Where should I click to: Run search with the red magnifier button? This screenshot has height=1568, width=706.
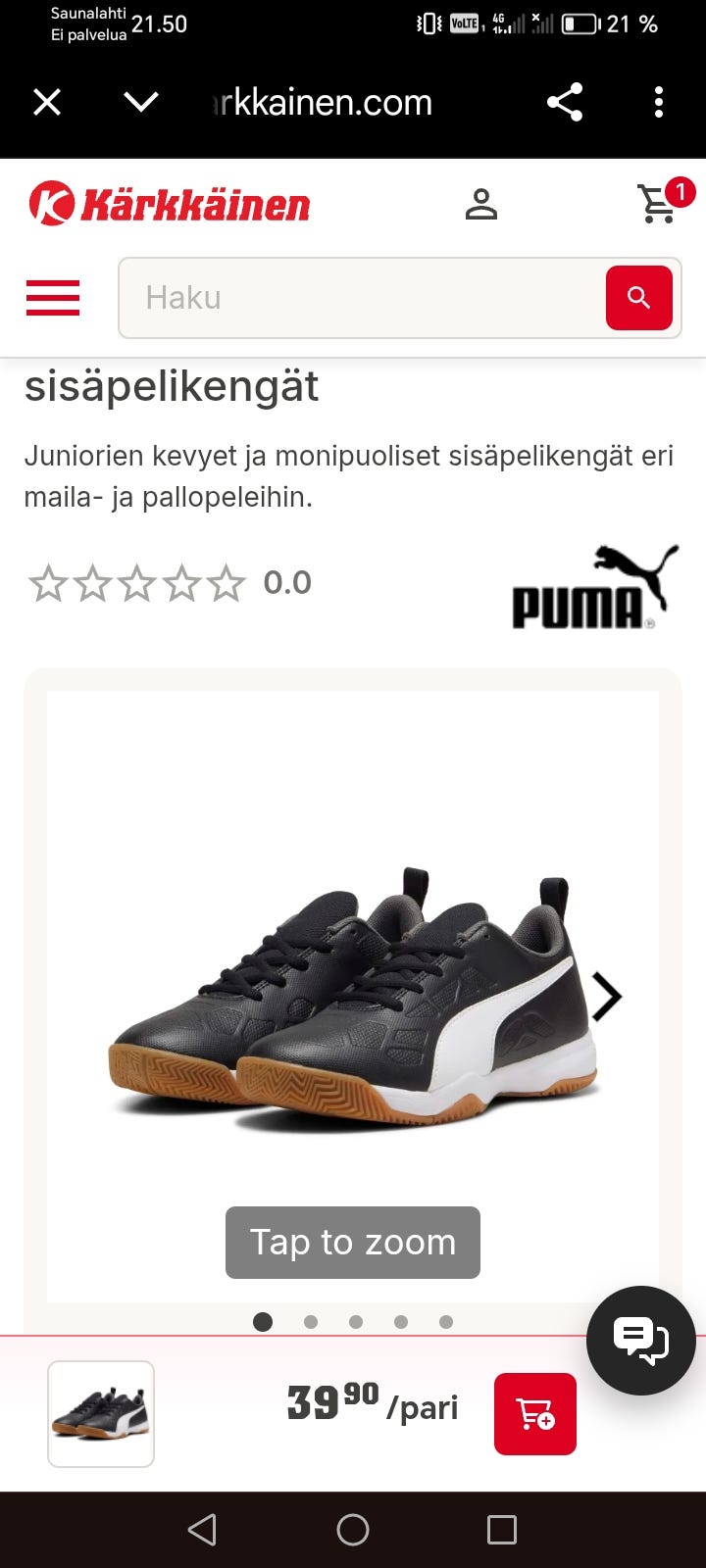click(x=639, y=298)
